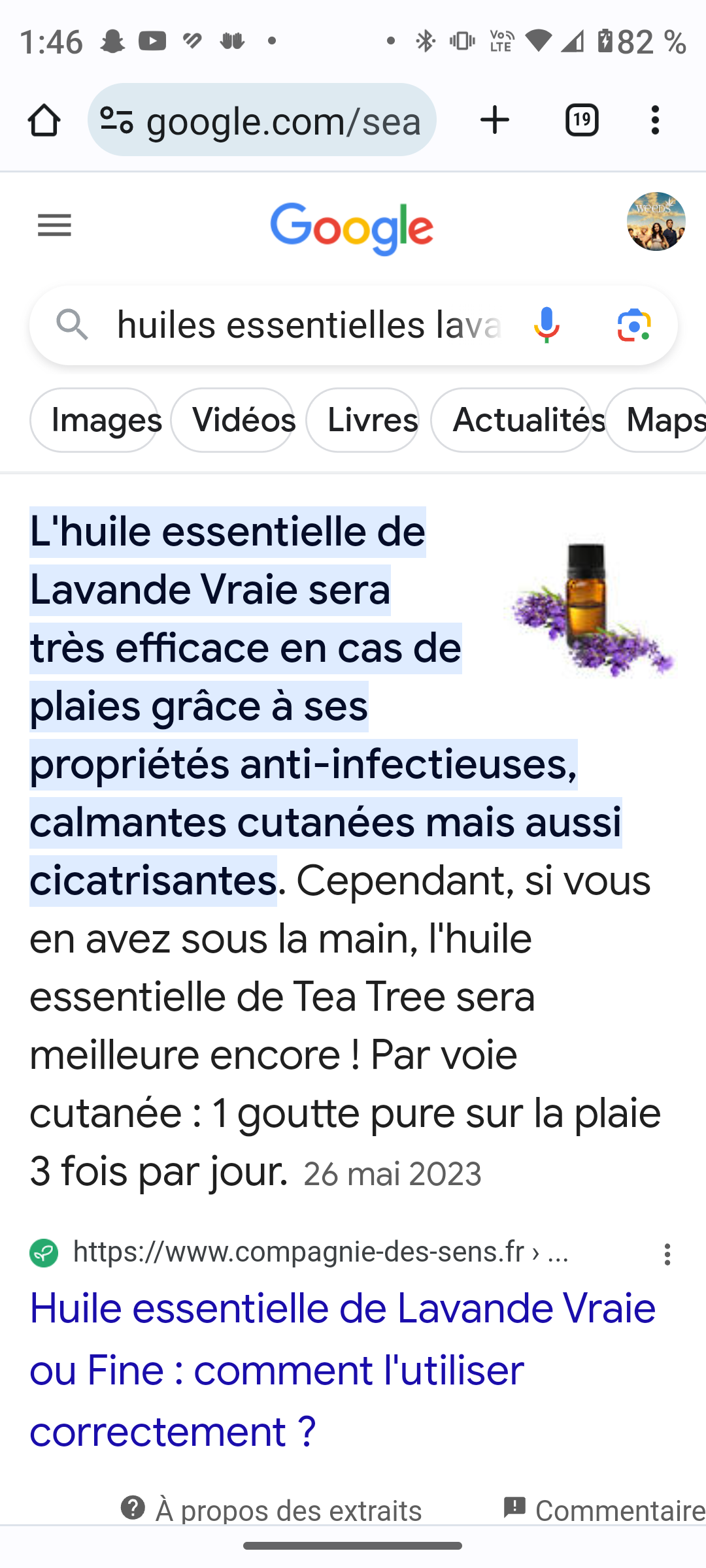Switch to the Vidéos results
Screen dimensions: 706x1568
tap(233, 420)
